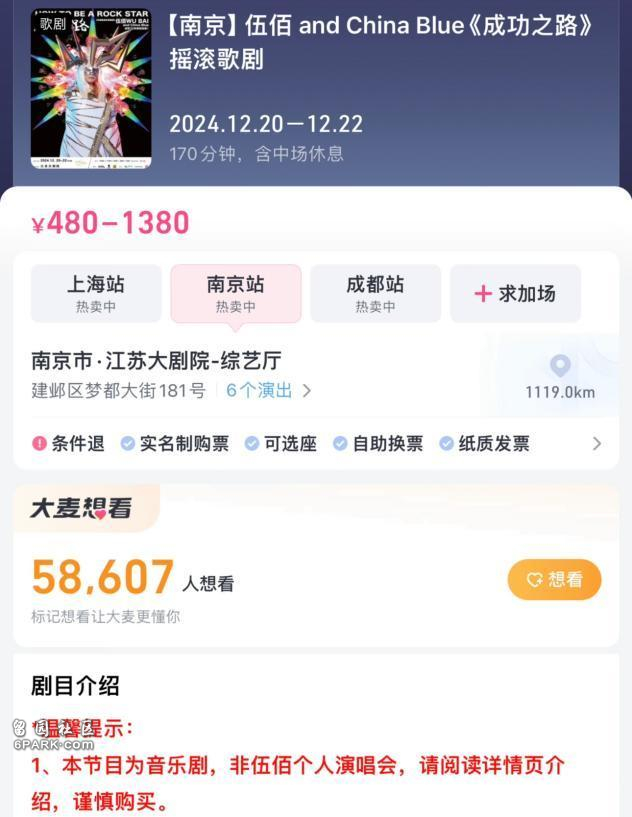The height and width of the screenshot is (817, 632).
Task: Select the 上海站 city tab
Action: 96,293
